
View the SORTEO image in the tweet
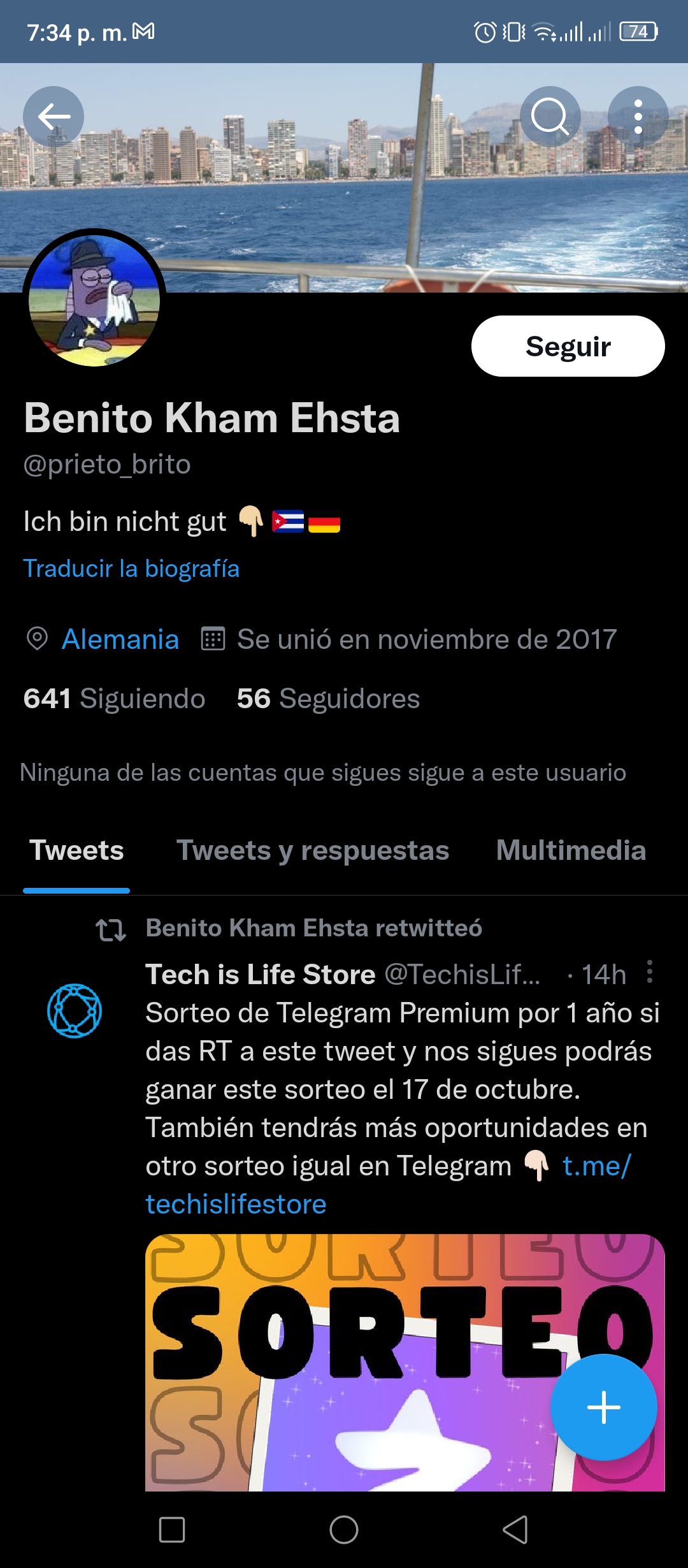(x=405, y=1363)
